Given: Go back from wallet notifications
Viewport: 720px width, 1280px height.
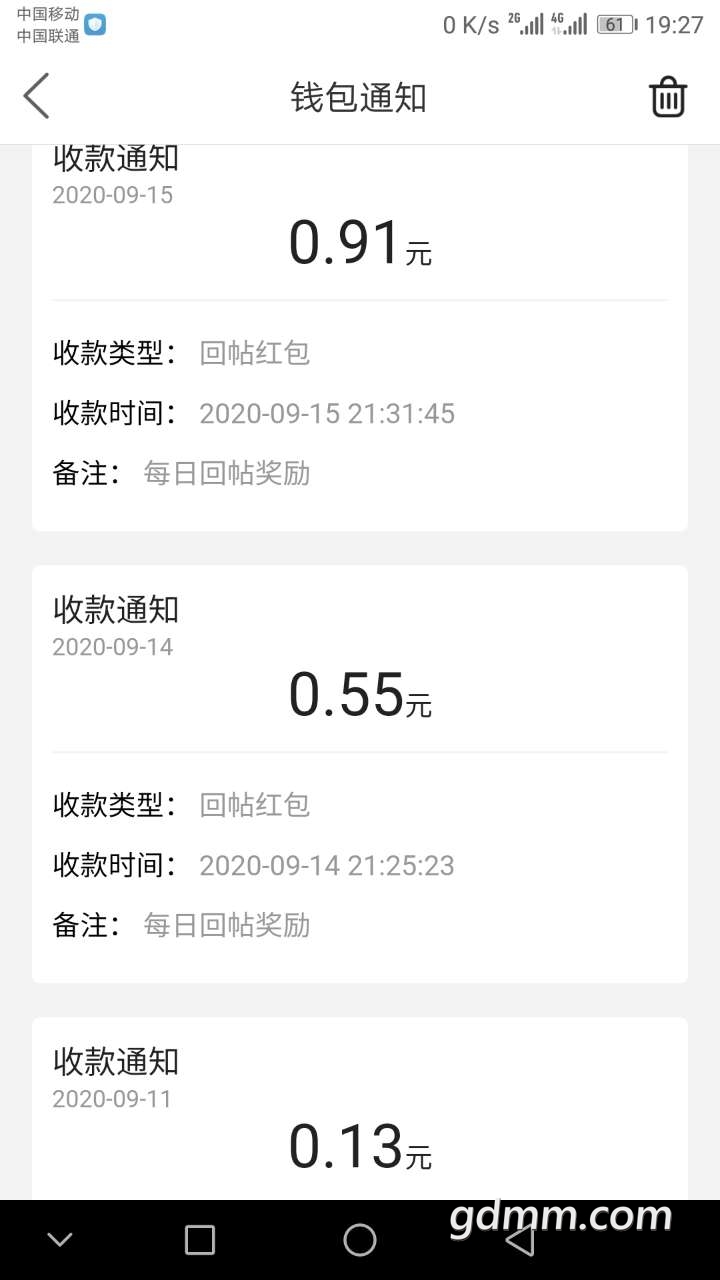Looking at the screenshot, I should tap(37, 97).
